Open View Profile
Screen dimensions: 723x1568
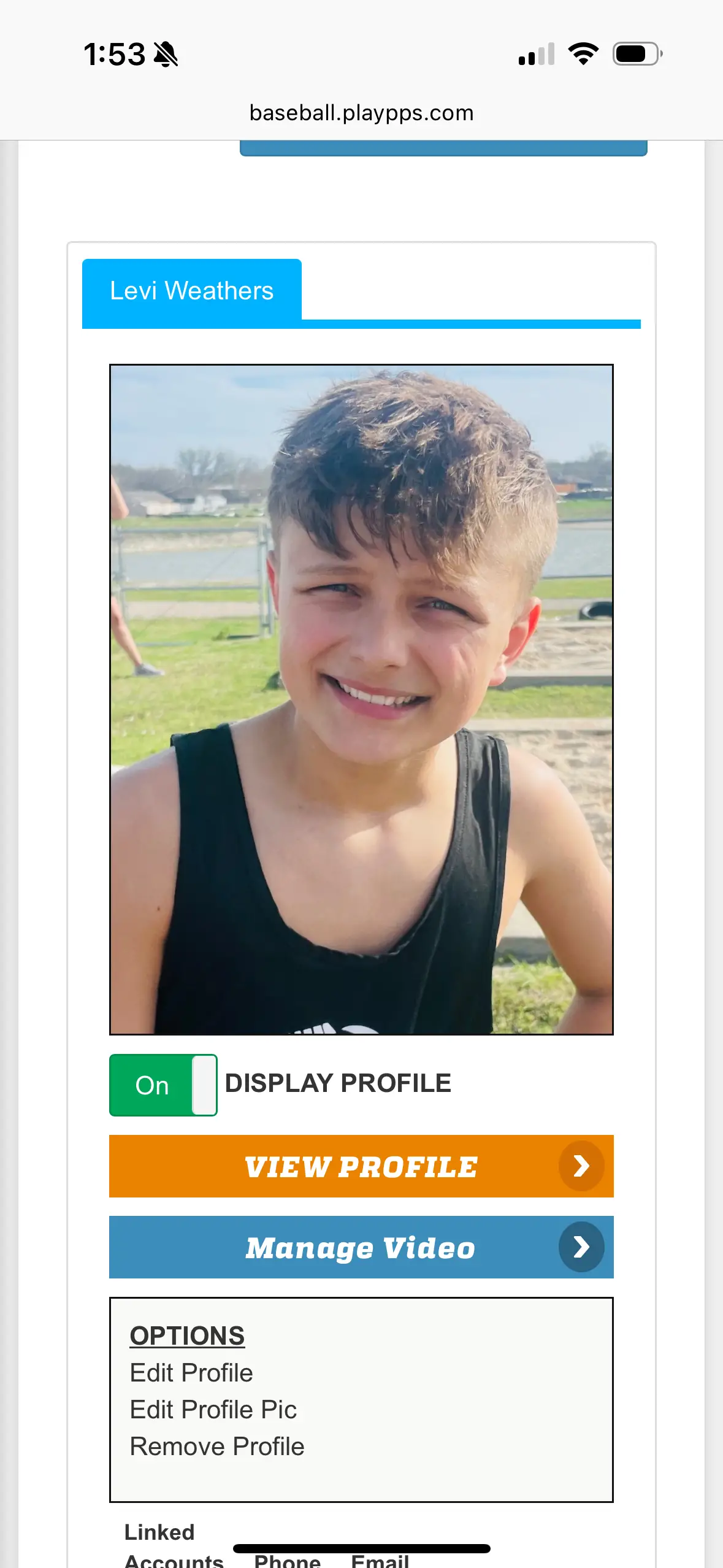coord(361,1166)
